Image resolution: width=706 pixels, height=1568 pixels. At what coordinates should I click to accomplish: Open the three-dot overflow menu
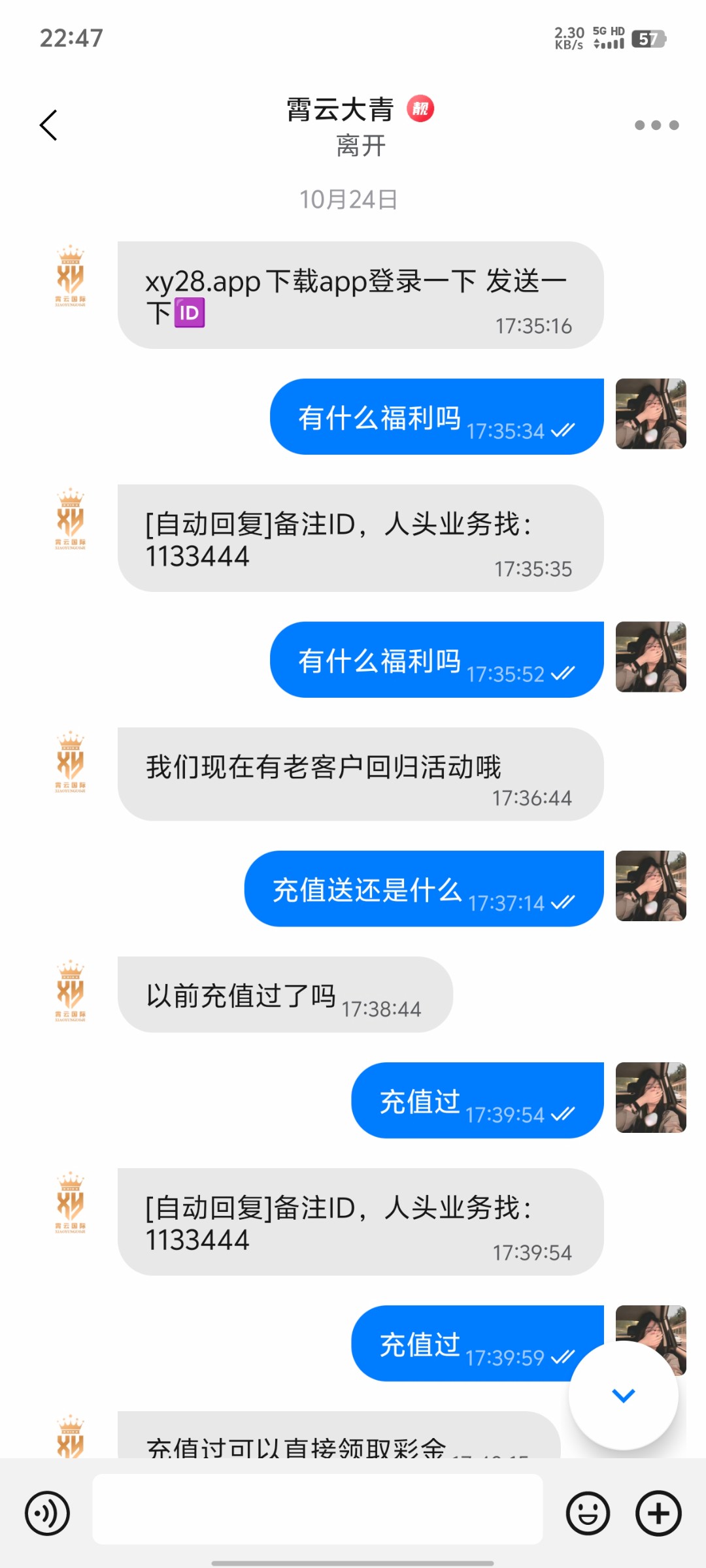pyautogui.click(x=656, y=125)
